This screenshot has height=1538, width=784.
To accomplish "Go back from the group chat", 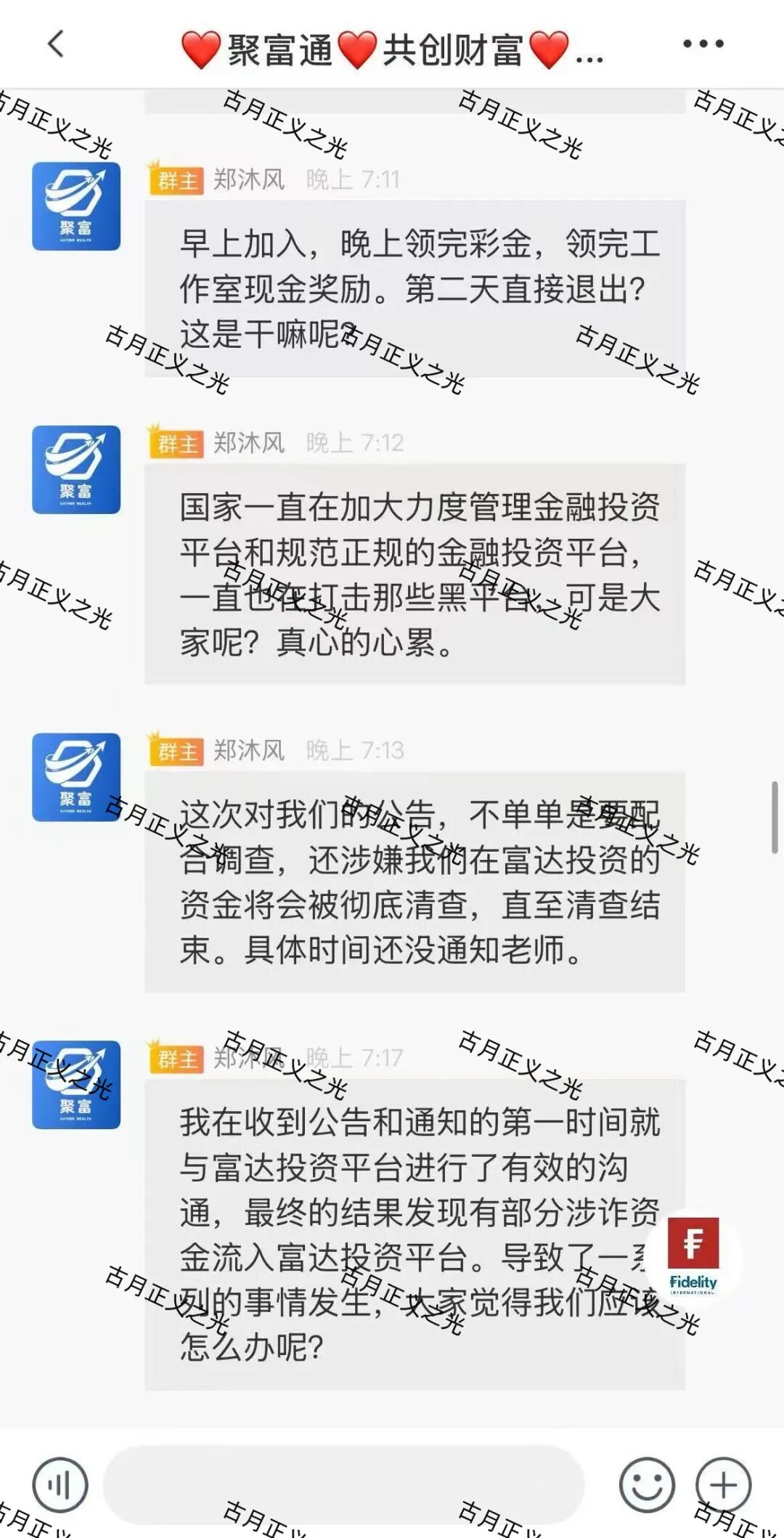I will tap(56, 44).
